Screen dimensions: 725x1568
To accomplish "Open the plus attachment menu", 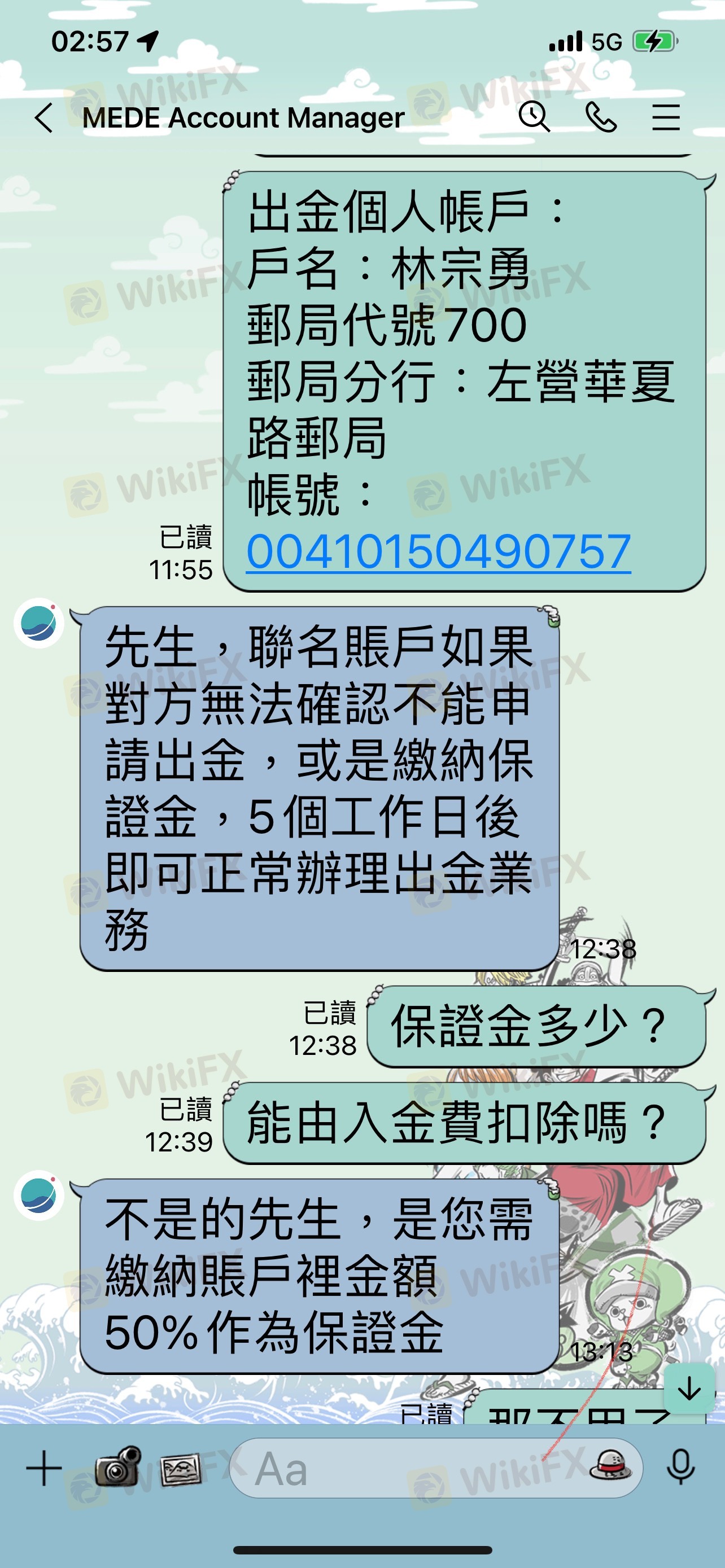I will click(x=44, y=1468).
